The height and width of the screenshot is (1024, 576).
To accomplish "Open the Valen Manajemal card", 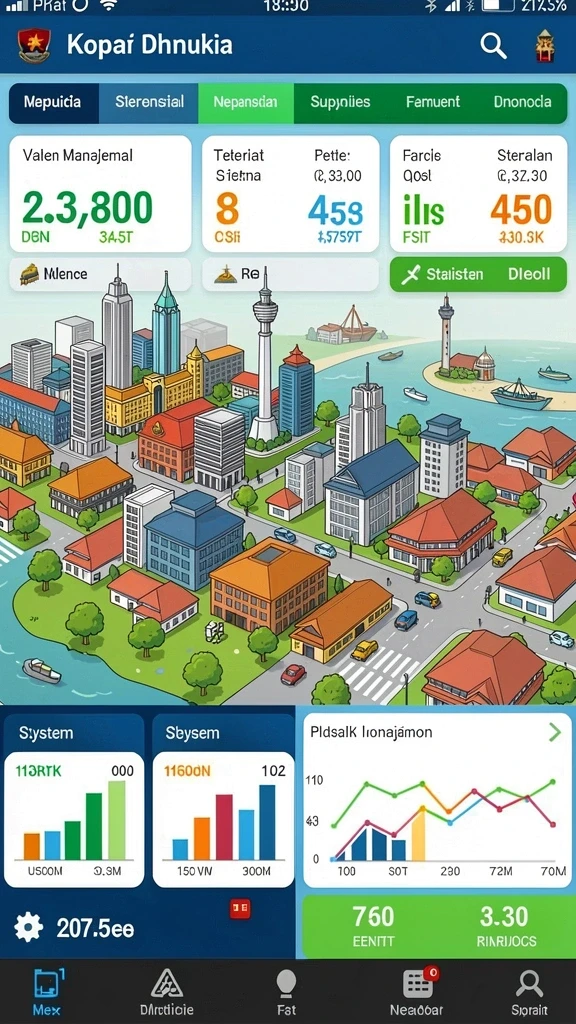I will tap(101, 194).
